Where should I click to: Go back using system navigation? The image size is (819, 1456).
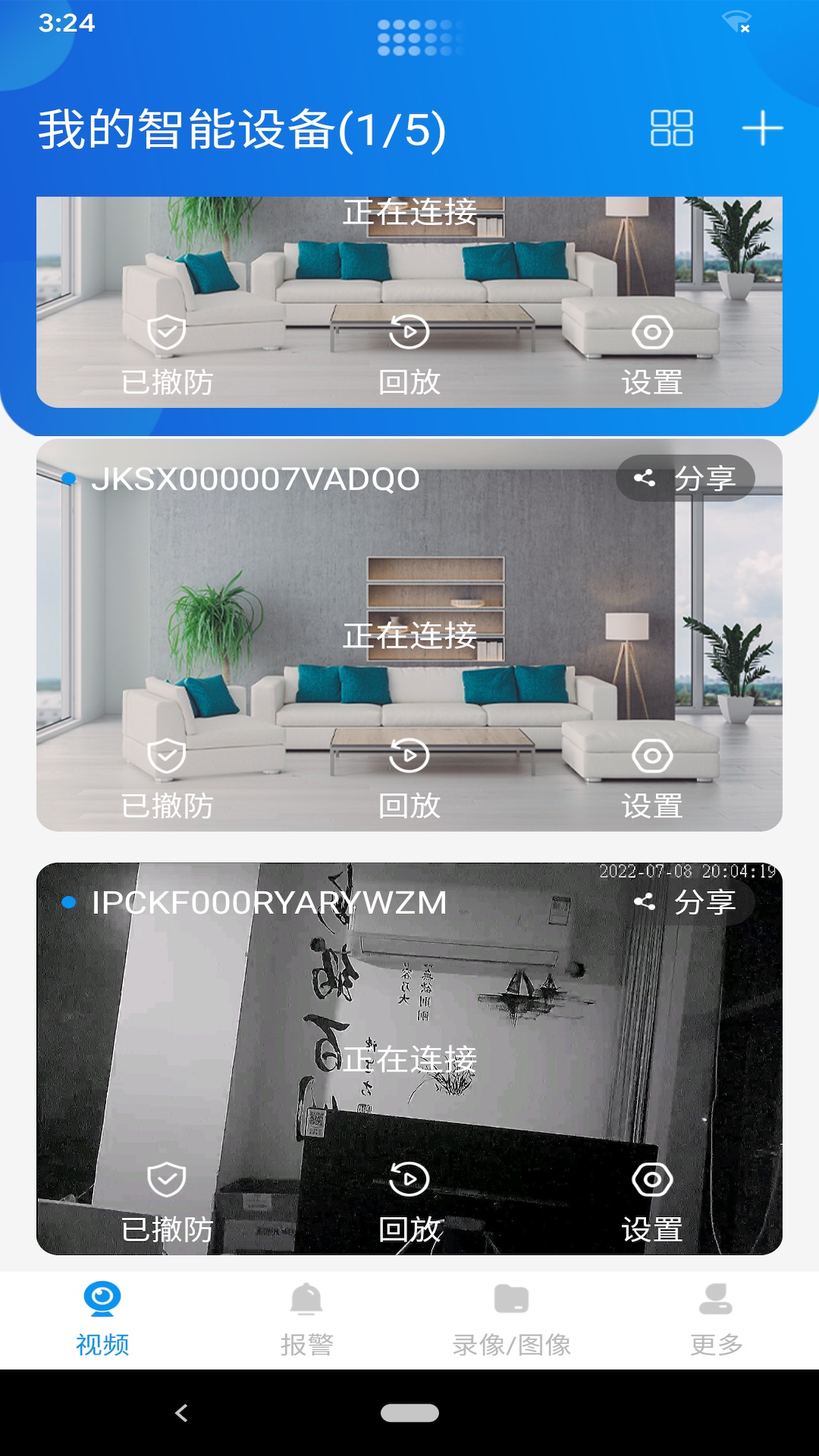pyautogui.click(x=181, y=1413)
